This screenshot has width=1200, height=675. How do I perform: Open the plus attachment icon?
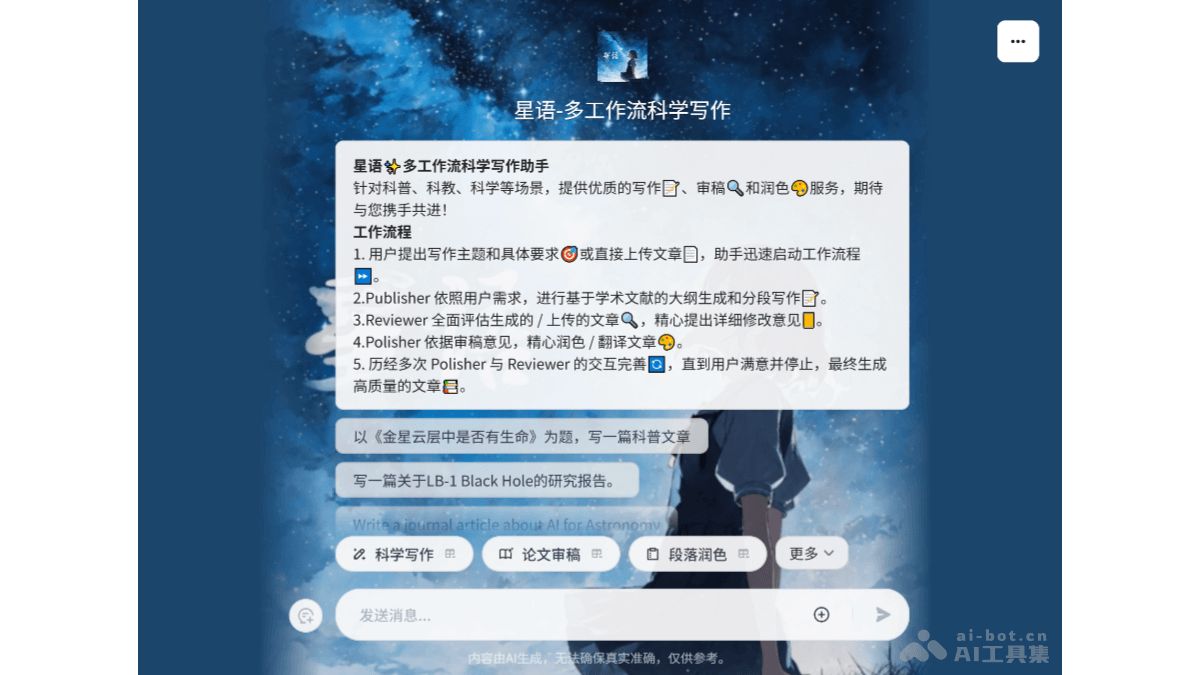pos(821,615)
